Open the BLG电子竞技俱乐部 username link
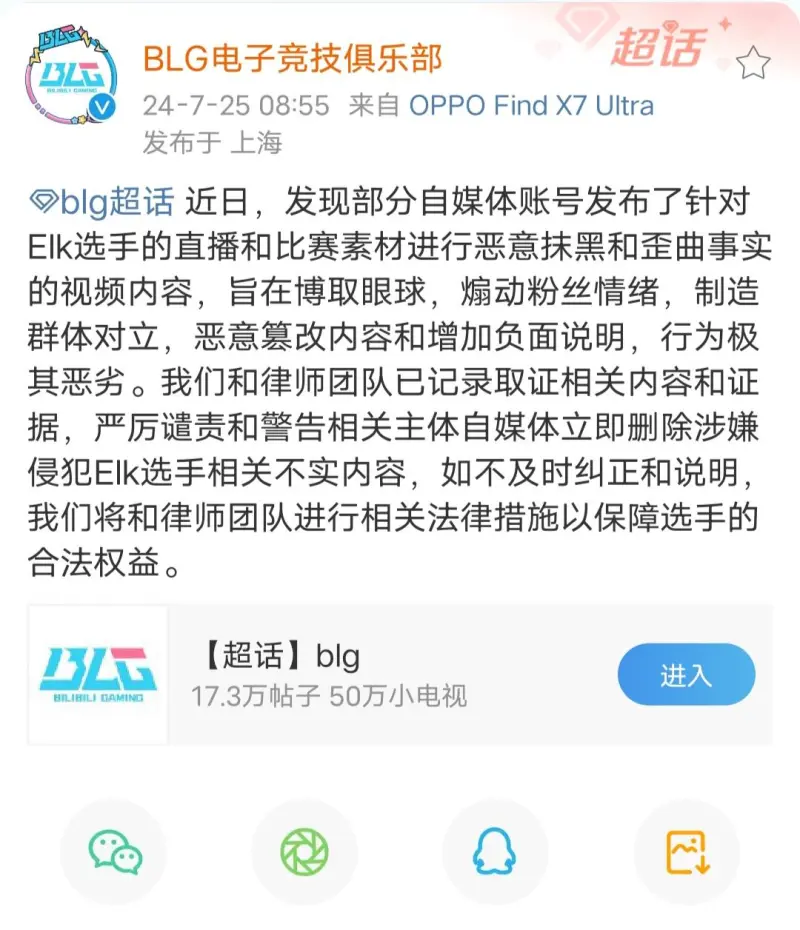800x930 pixels. click(x=292, y=59)
